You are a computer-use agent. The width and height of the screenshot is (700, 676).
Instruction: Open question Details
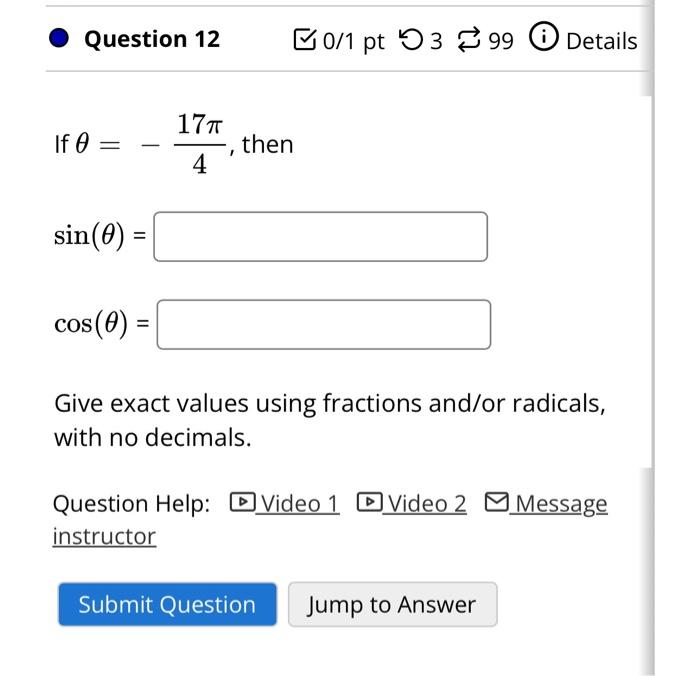click(x=584, y=40)
